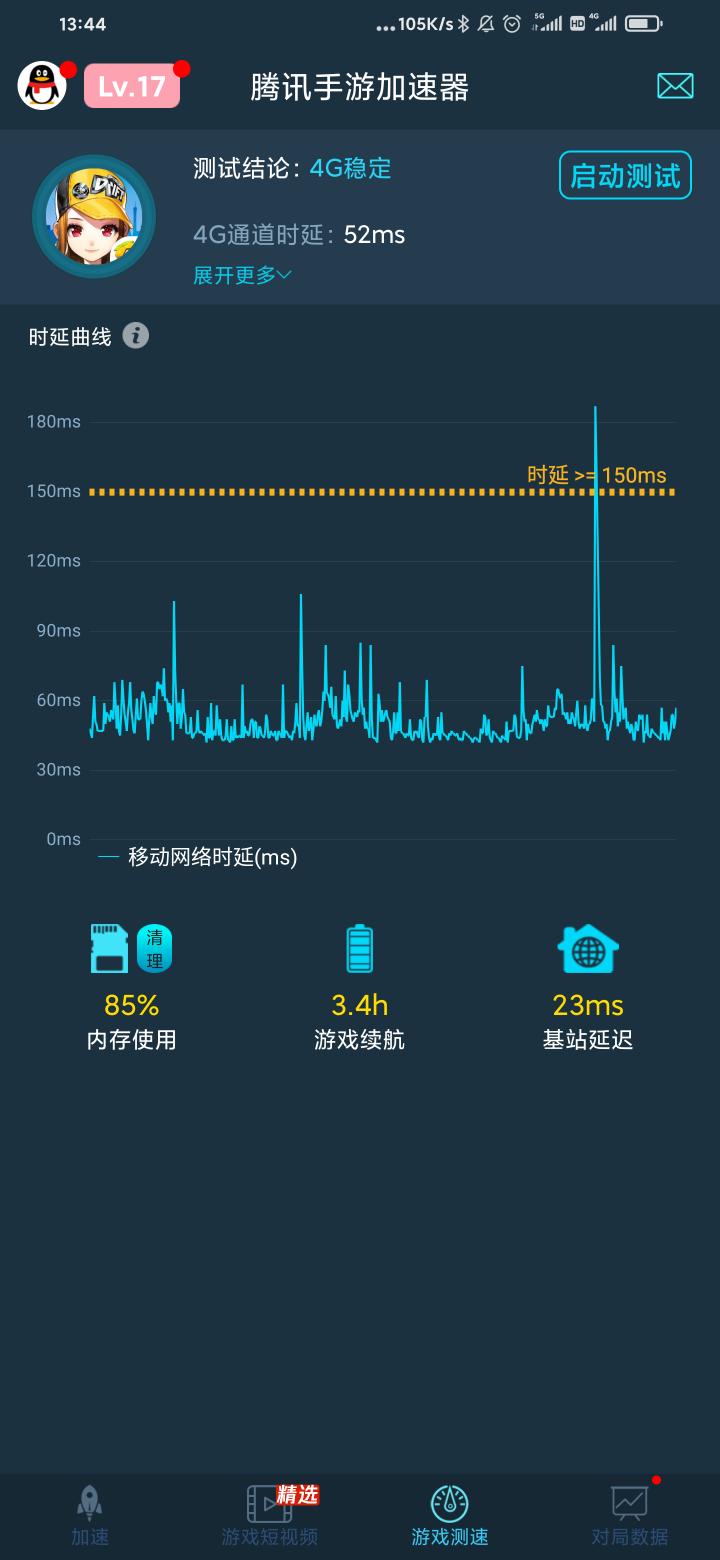The height and width of the screenshot is (1560, 720).
Task: Tap the game character avatar
Action: (x=94, y=217)
